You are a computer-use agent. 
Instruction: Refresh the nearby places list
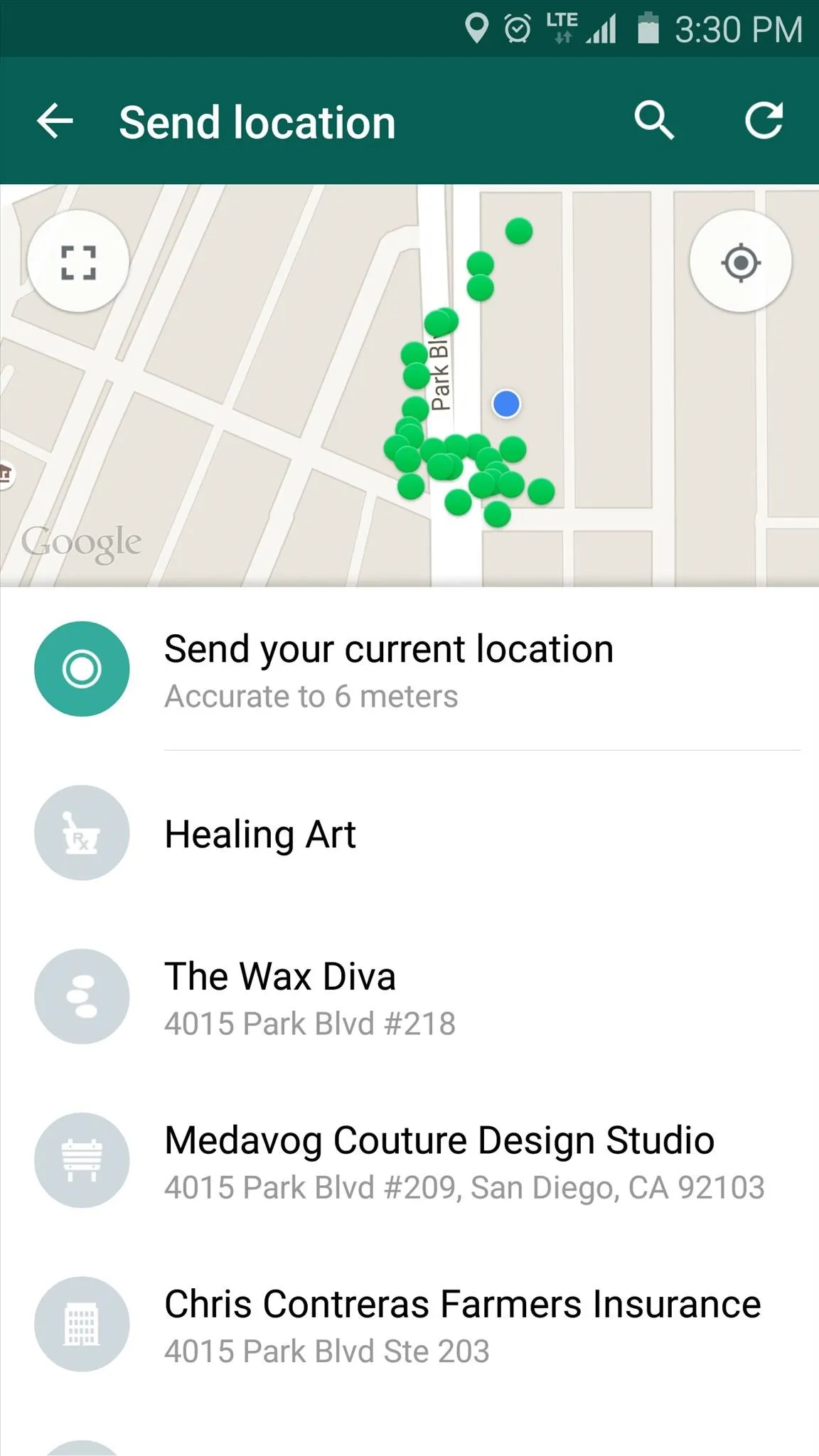[764, 120]
